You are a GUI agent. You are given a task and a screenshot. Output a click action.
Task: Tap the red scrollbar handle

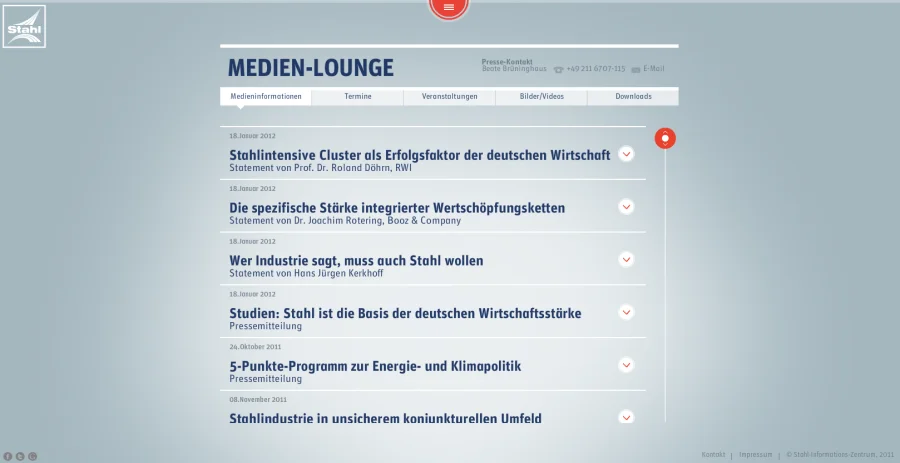pos(665,138)
